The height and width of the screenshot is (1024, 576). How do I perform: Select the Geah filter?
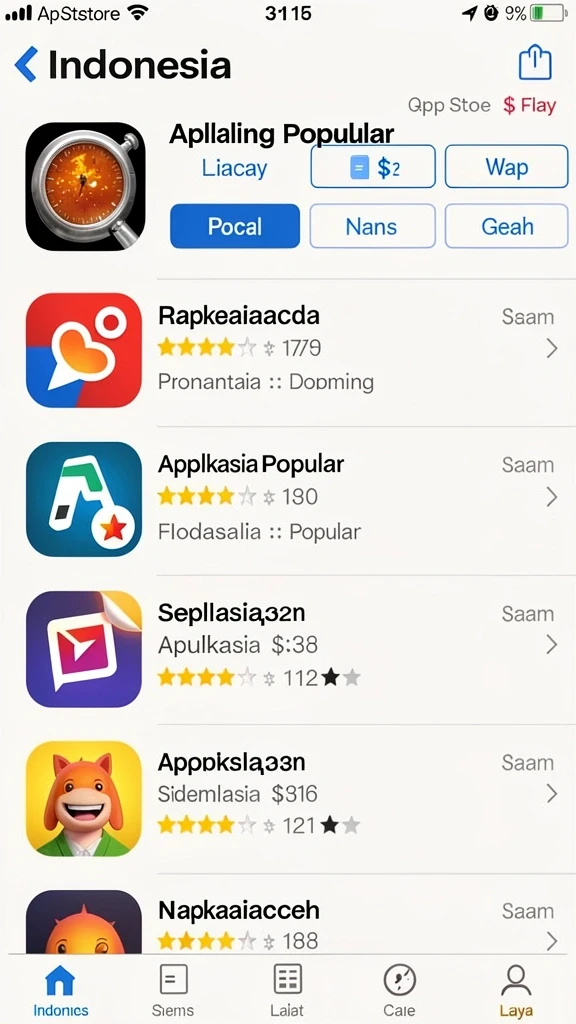pyautogui.click(x=507, y=226)
